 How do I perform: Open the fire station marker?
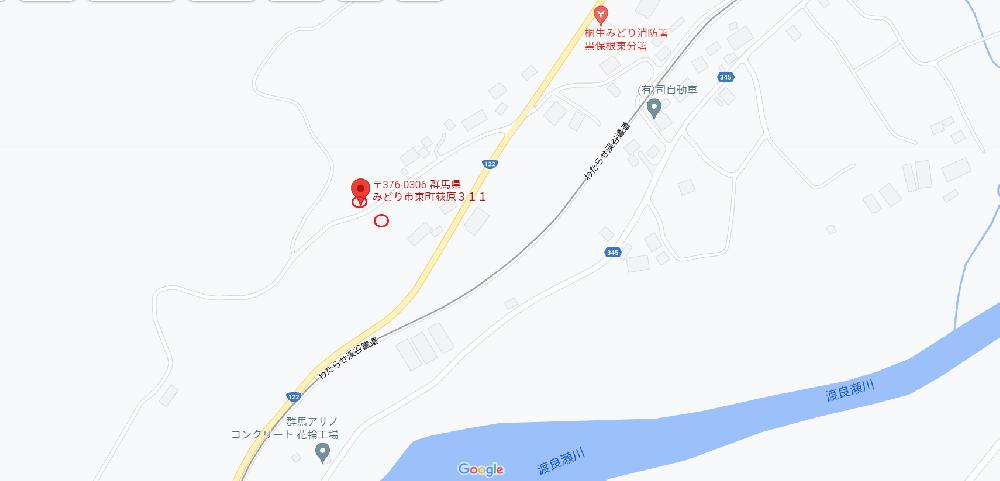point(600,13)
